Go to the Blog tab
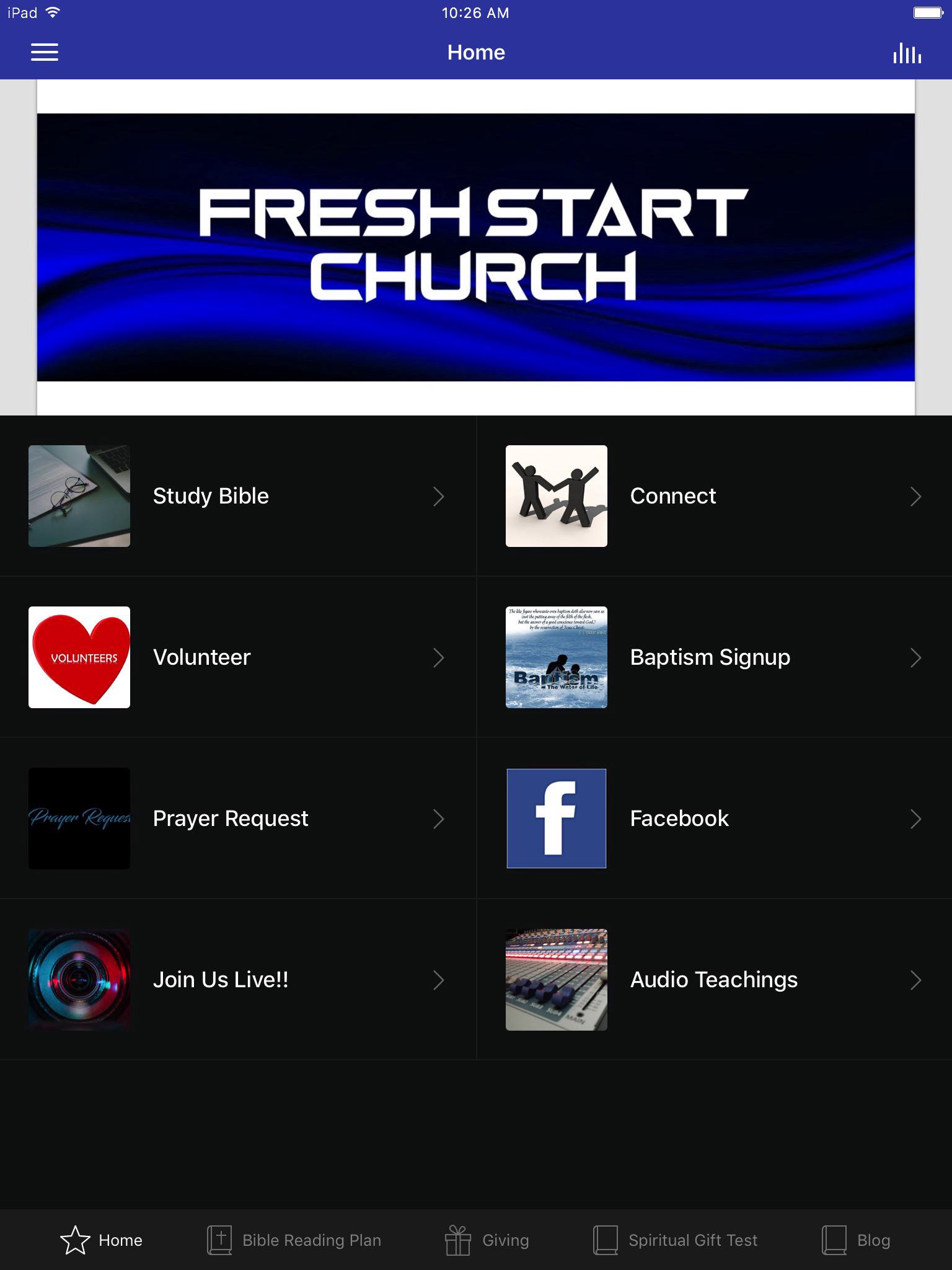The width and height of the screenshot is (952, 1270). (x=856, y=1240)
